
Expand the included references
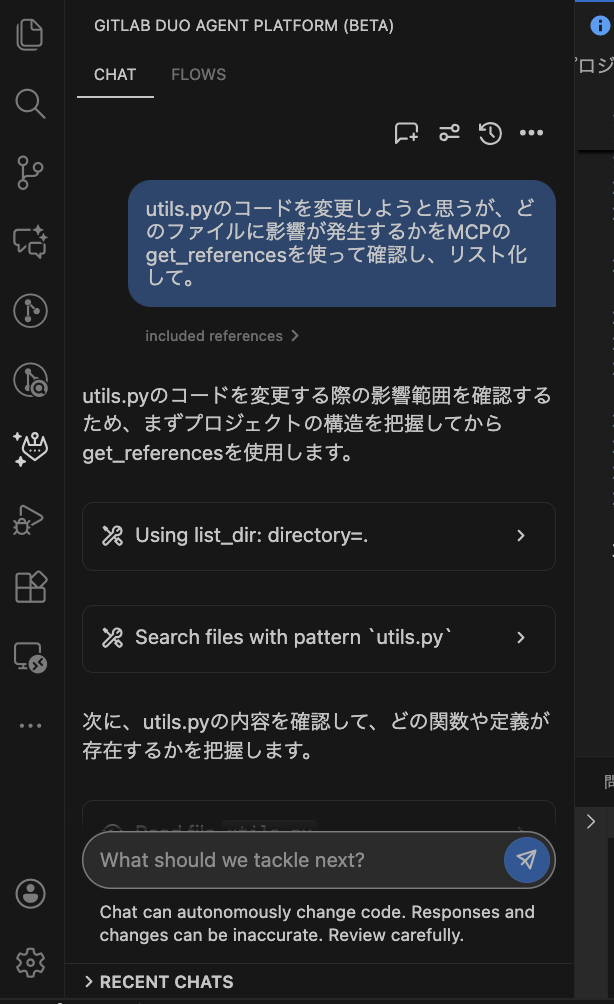click(222, 336)
